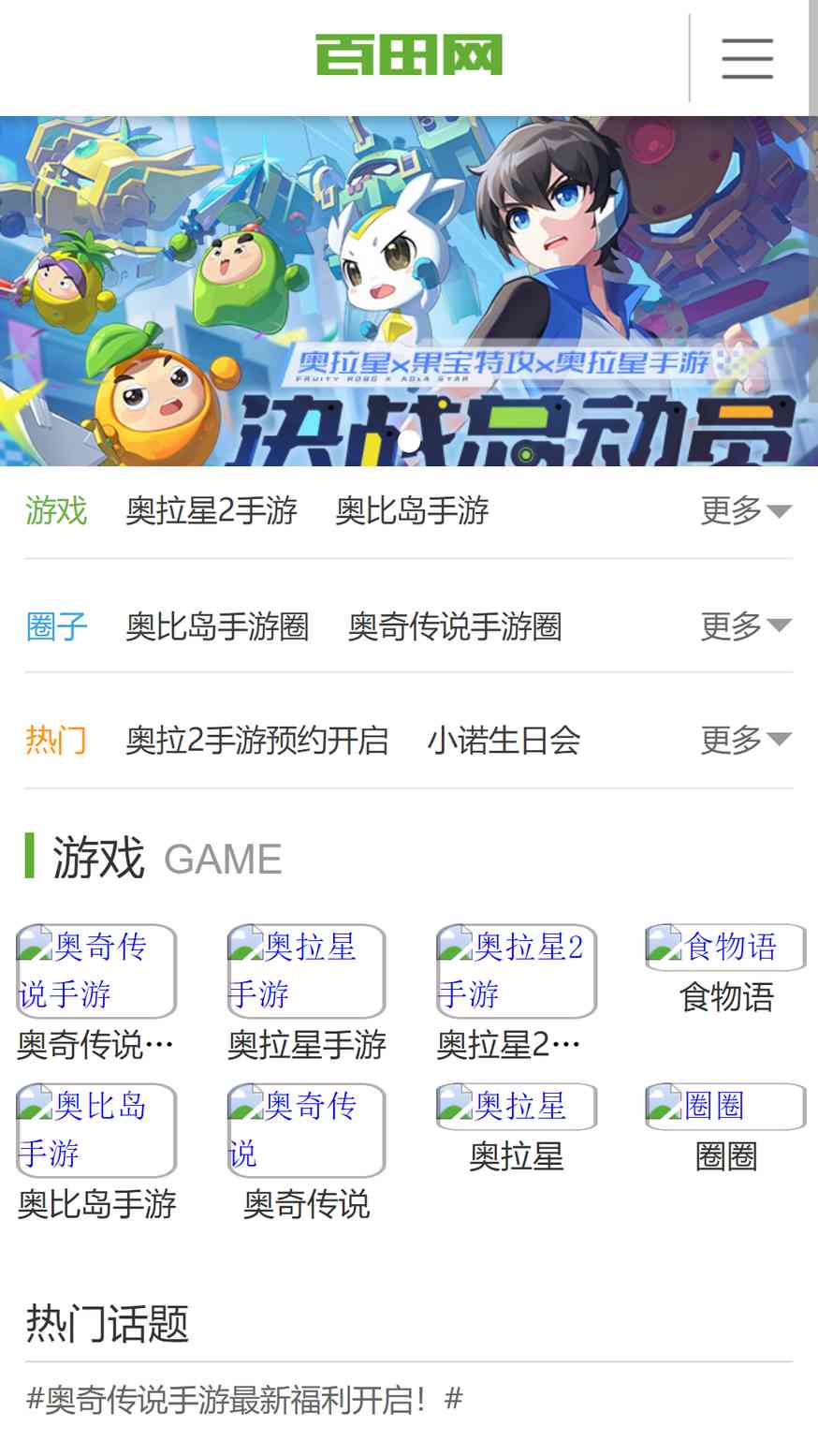Open 小诺生日会 hot link
The width and height of the screenshot is (818, 1456).
point(504,741)
